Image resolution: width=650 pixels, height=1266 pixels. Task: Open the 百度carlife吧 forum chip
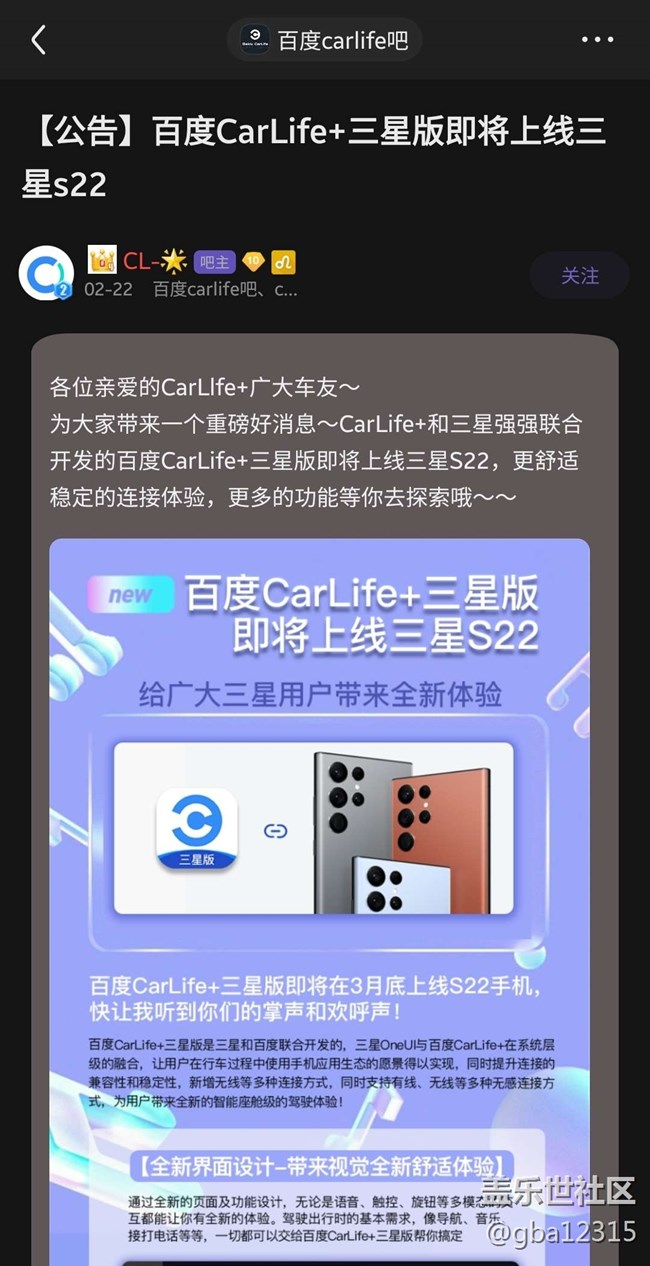(324, 40)
